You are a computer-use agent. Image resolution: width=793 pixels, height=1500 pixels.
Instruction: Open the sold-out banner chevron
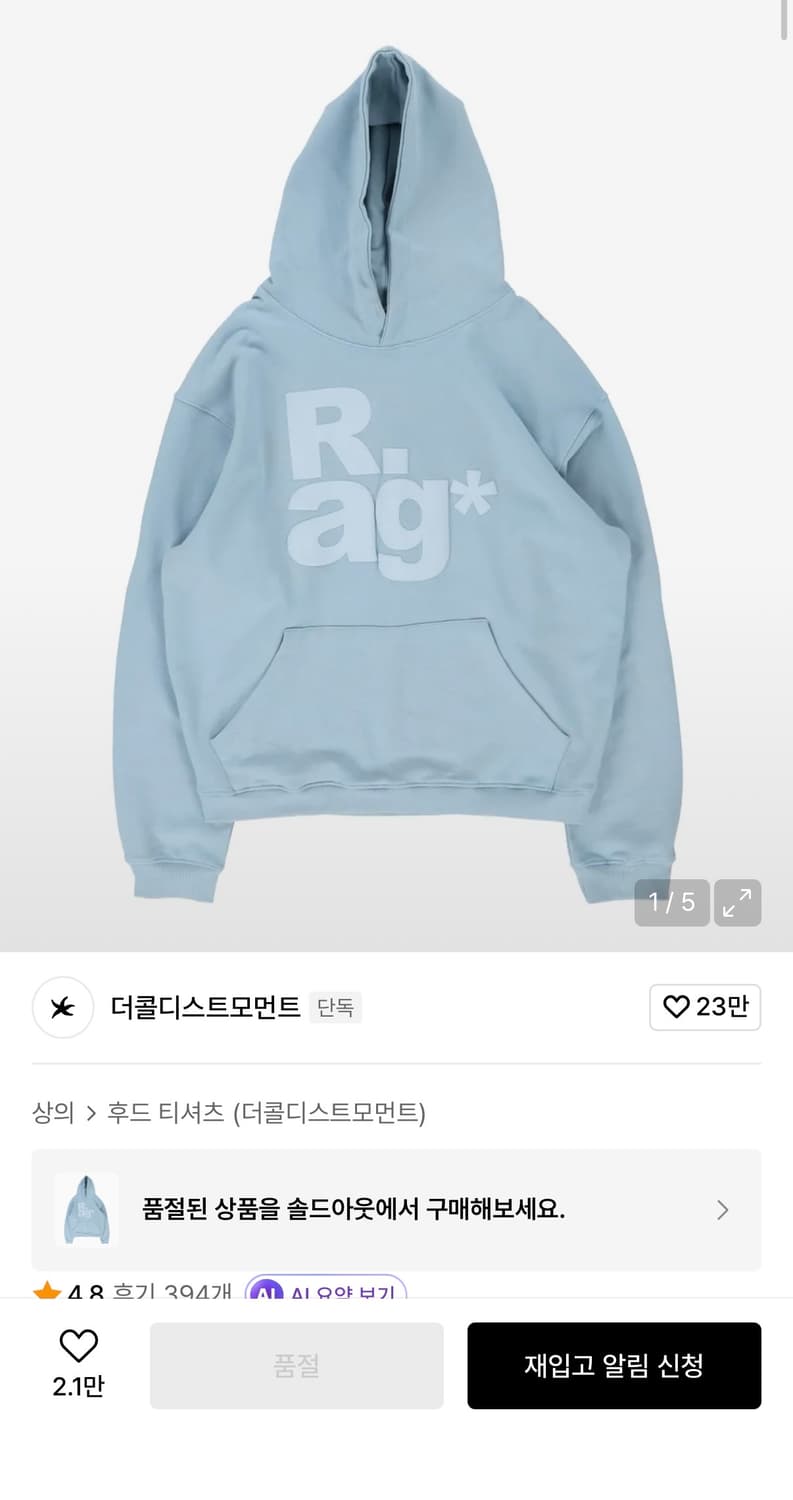coord(722,1209)
